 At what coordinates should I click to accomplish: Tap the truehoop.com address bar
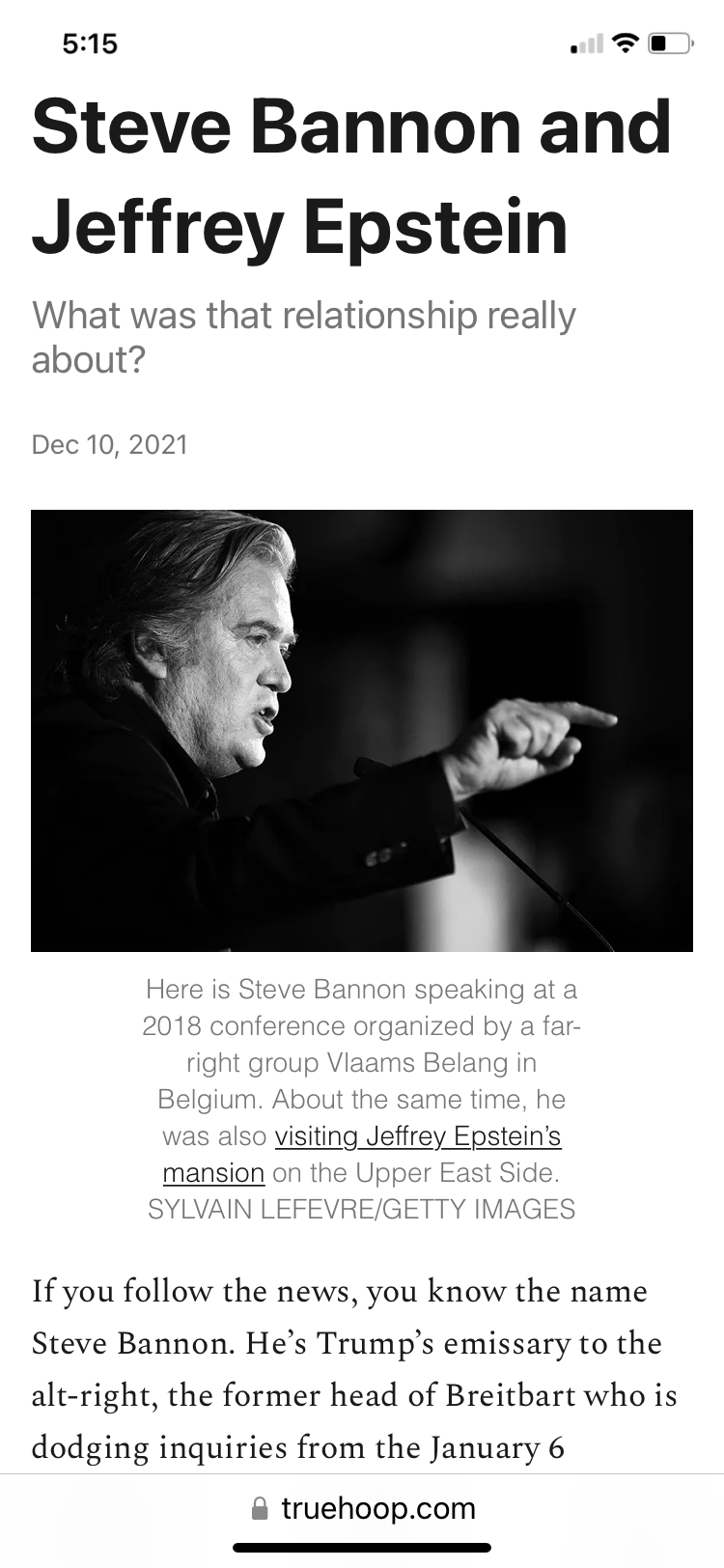pyautogui.click(x=362, y=1508)
